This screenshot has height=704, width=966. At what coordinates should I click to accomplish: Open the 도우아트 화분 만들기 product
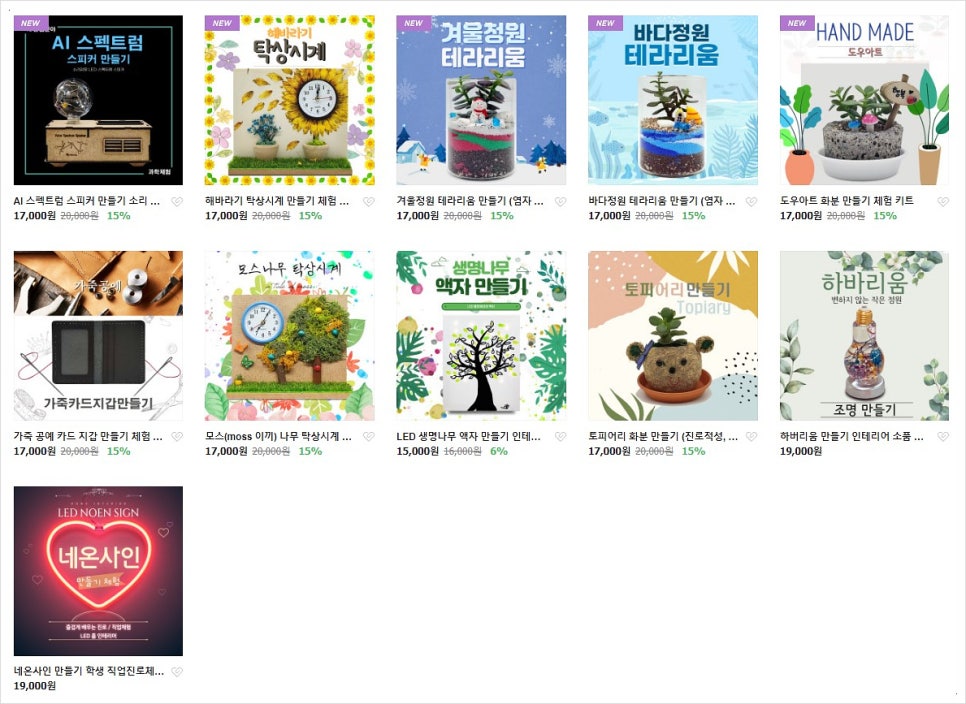864,100
